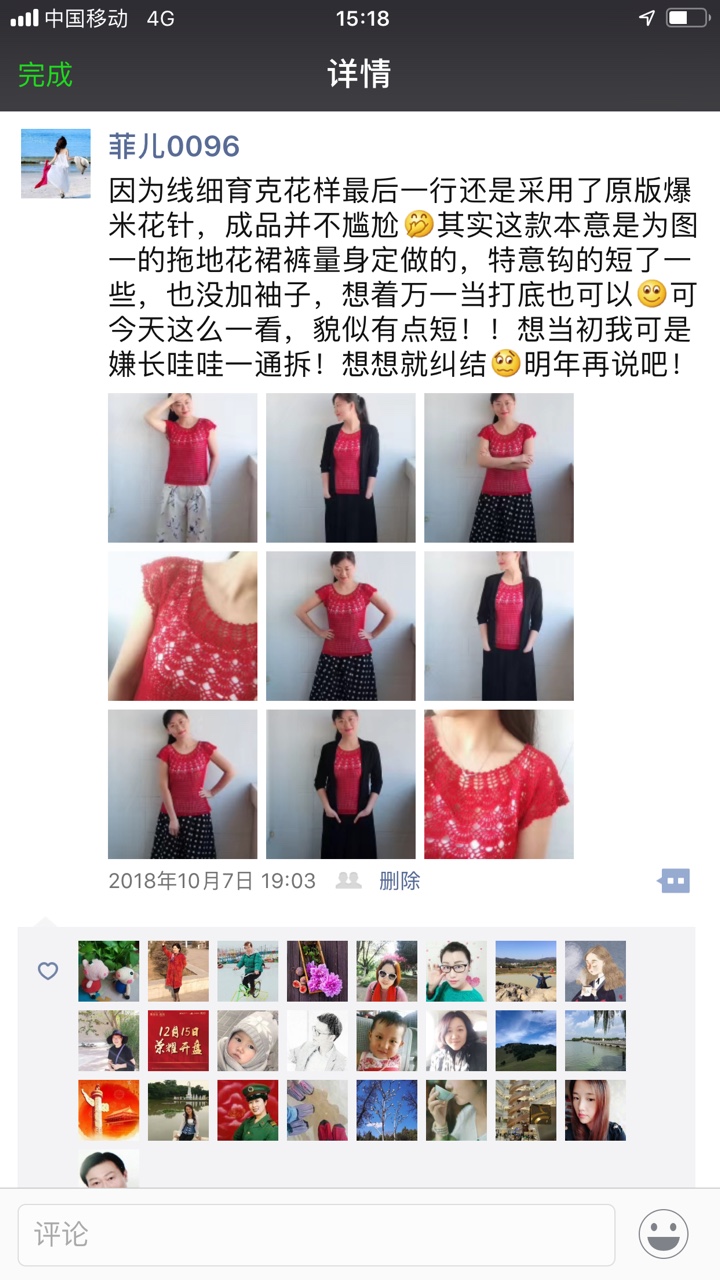Tap 完成 to close the details page
Viewport: 720px width, 1280px height.
pyautogui.click(x=45, y=75)
